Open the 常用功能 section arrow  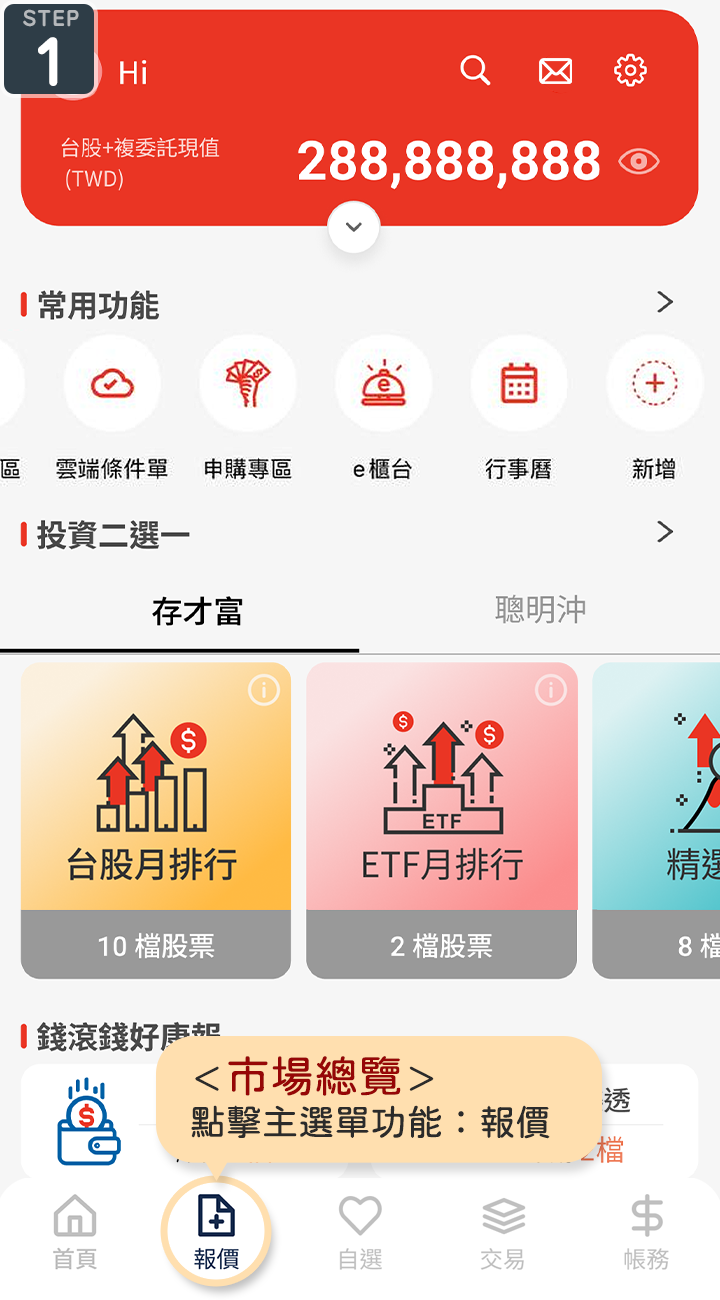click(665, 302)
